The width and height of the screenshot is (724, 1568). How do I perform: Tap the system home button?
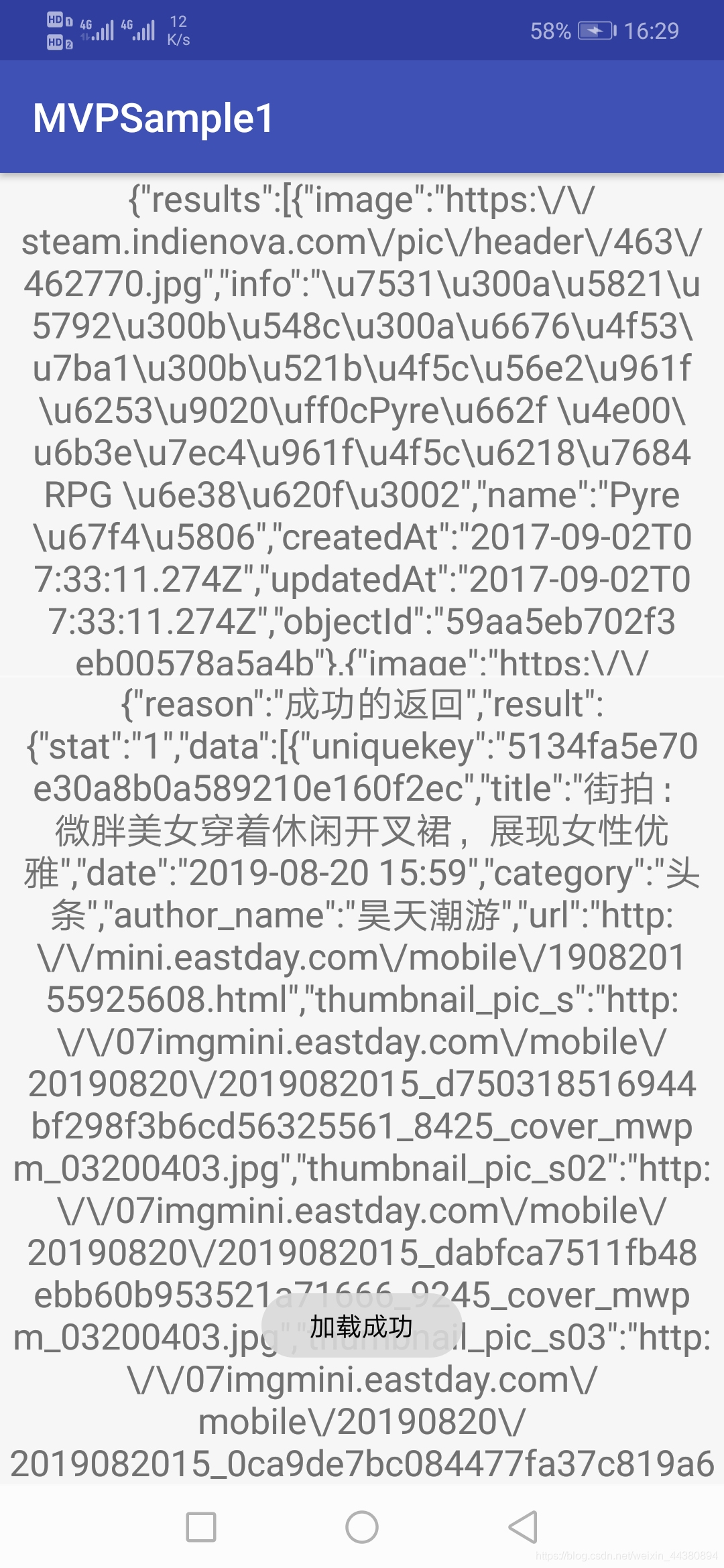point(362,1527)
